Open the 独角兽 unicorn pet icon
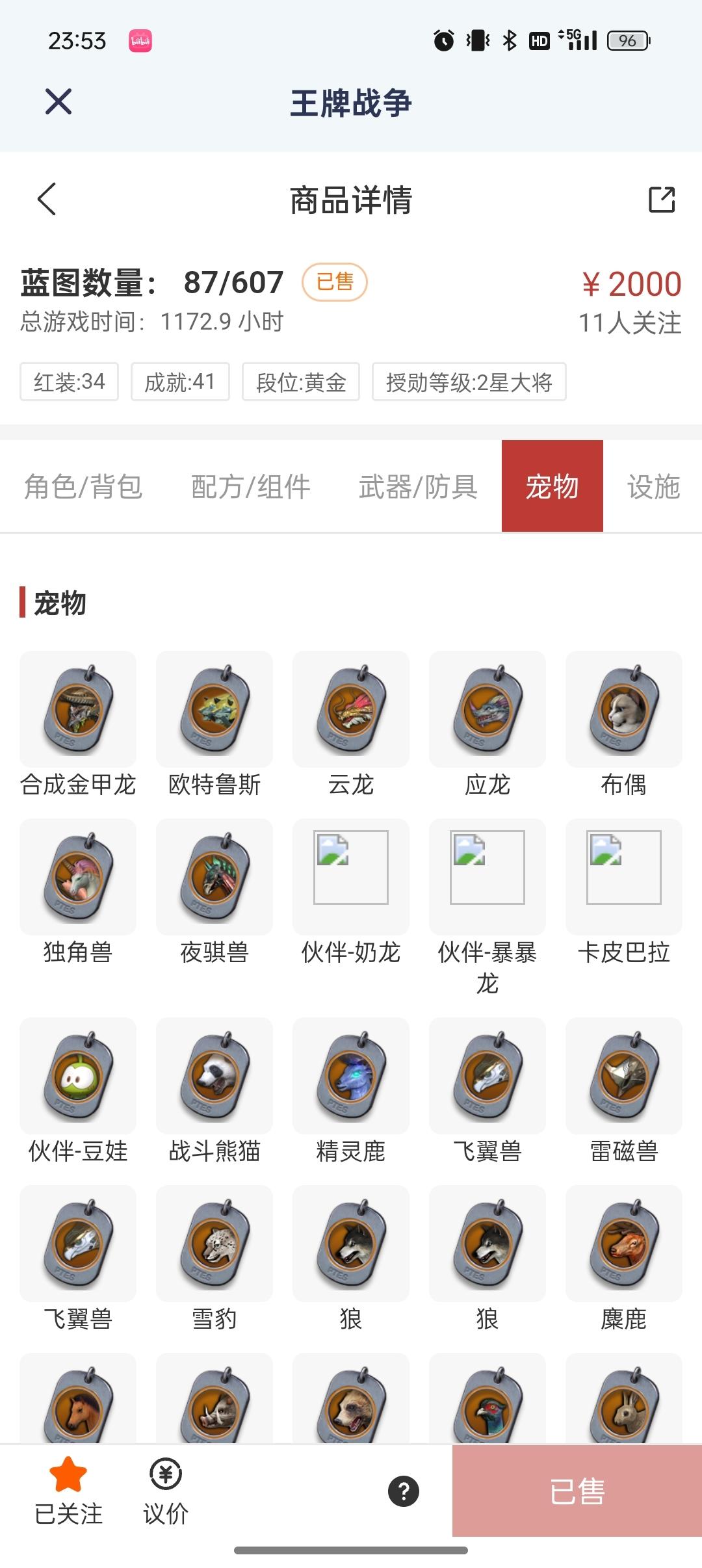The width and height of the screenshot is (702, 1568). pyautogui.click(x=77, y=877)
